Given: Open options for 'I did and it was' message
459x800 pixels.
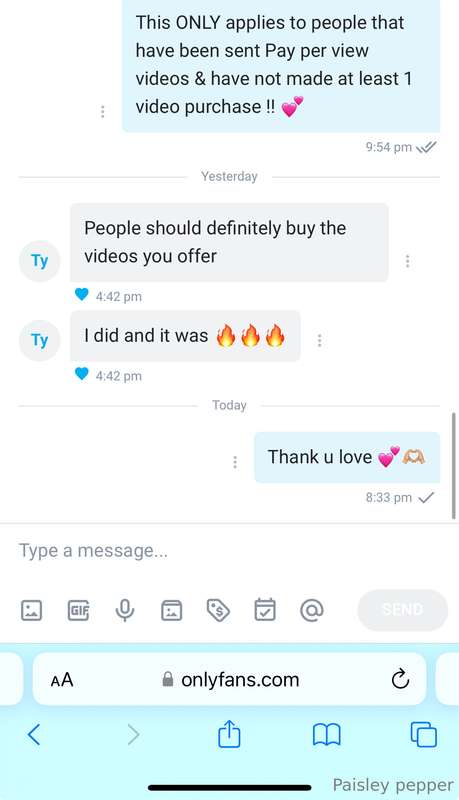Looking at the screenshot, I should tap(320, 340).
